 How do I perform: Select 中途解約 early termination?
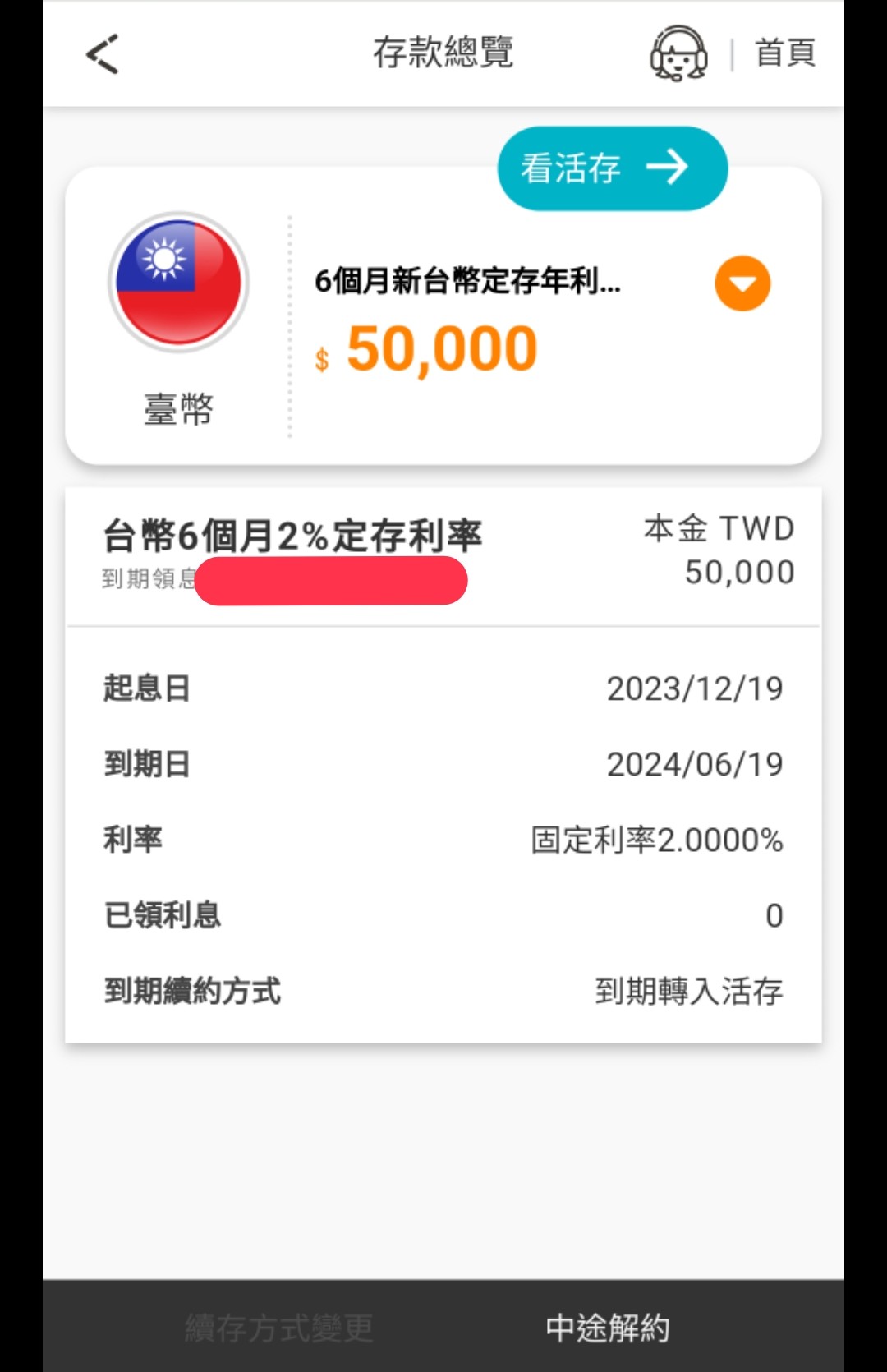(x=608, y=1328)
